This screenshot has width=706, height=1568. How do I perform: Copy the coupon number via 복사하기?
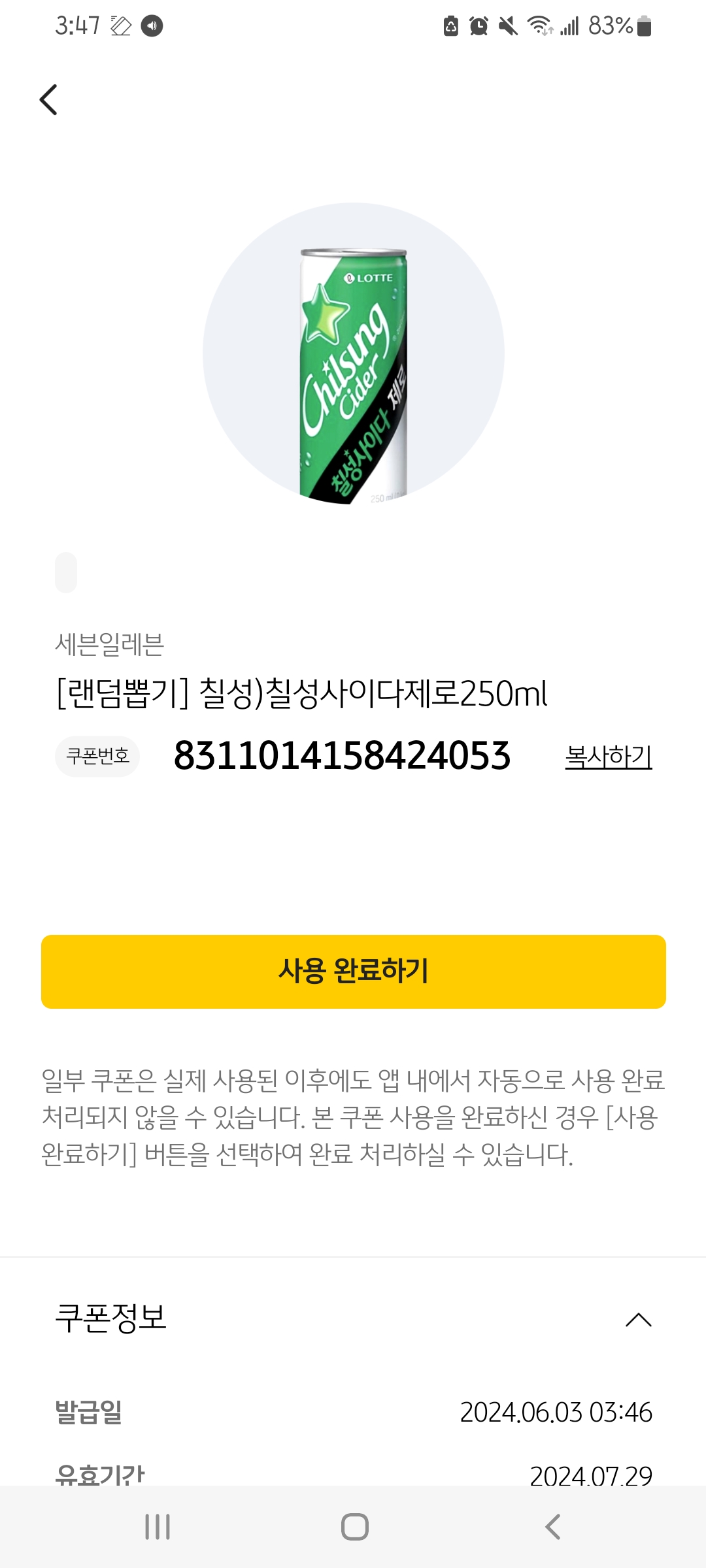pyautogui.click(x=608, y=757)
